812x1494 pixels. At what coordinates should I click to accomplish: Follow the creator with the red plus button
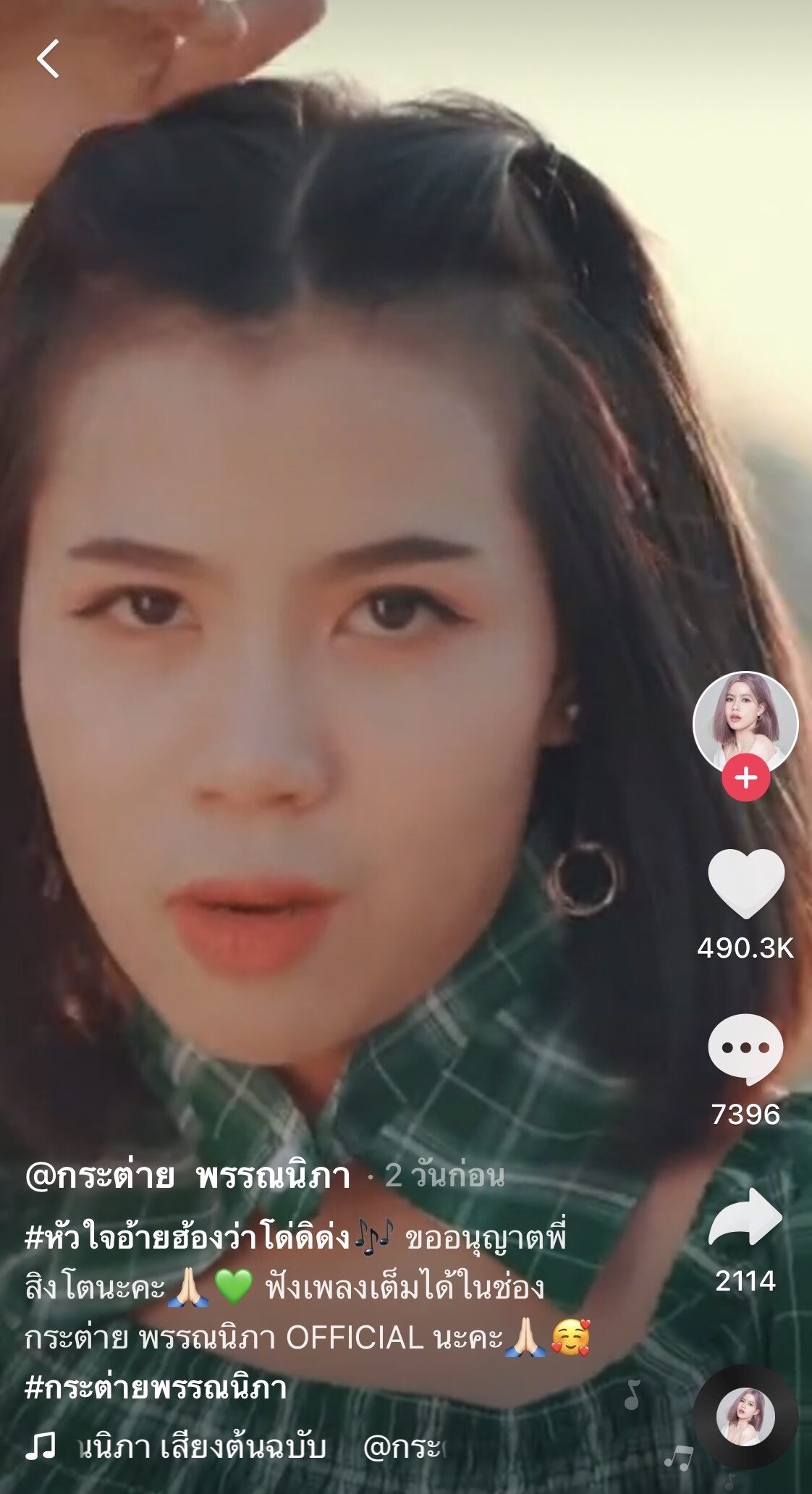pos(745,777)
